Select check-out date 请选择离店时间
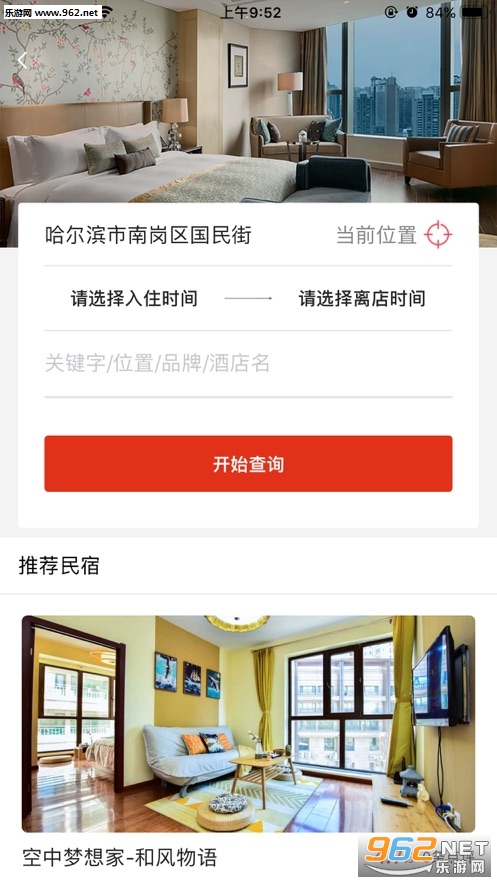The image size is (497, 883). (x=362, y=298)
